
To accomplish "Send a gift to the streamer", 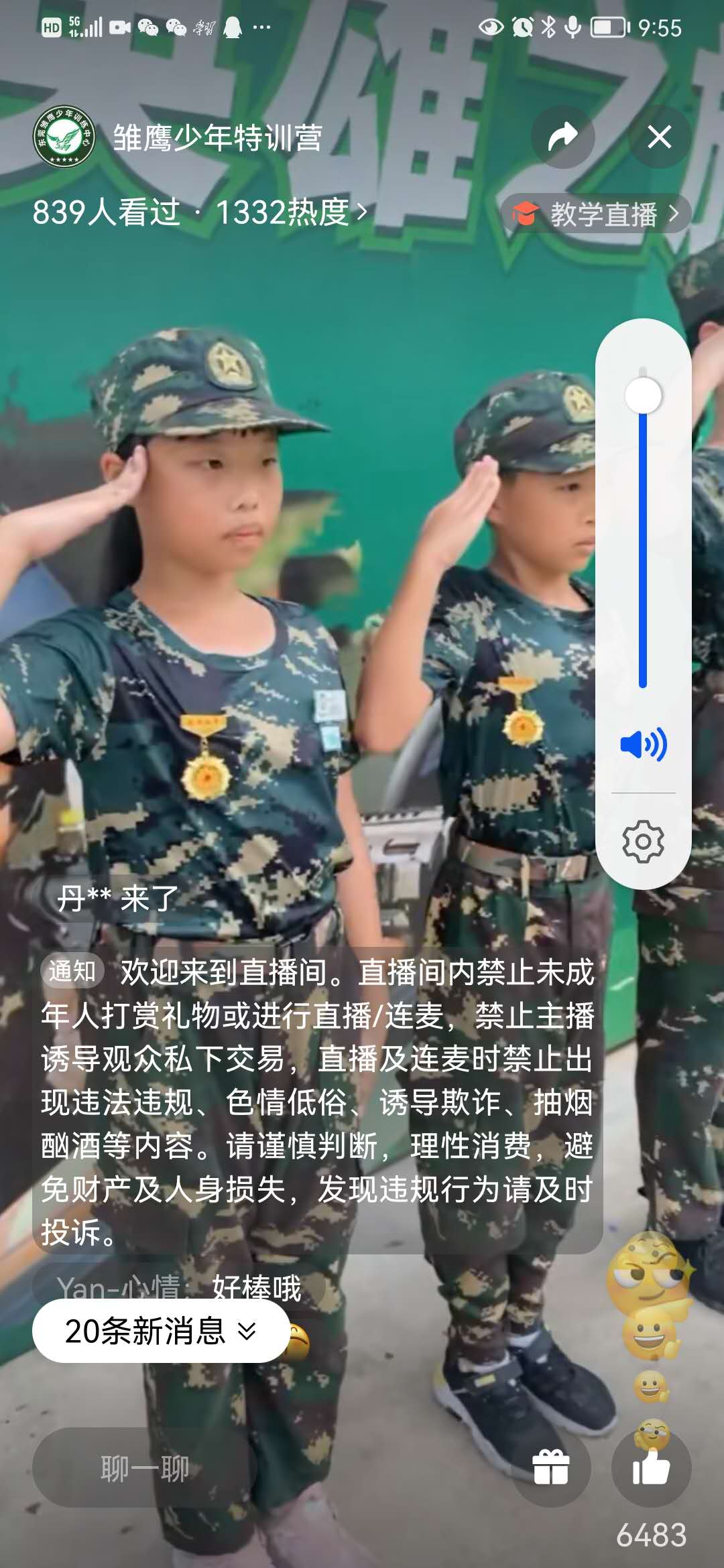I will tap(550, 1467).
